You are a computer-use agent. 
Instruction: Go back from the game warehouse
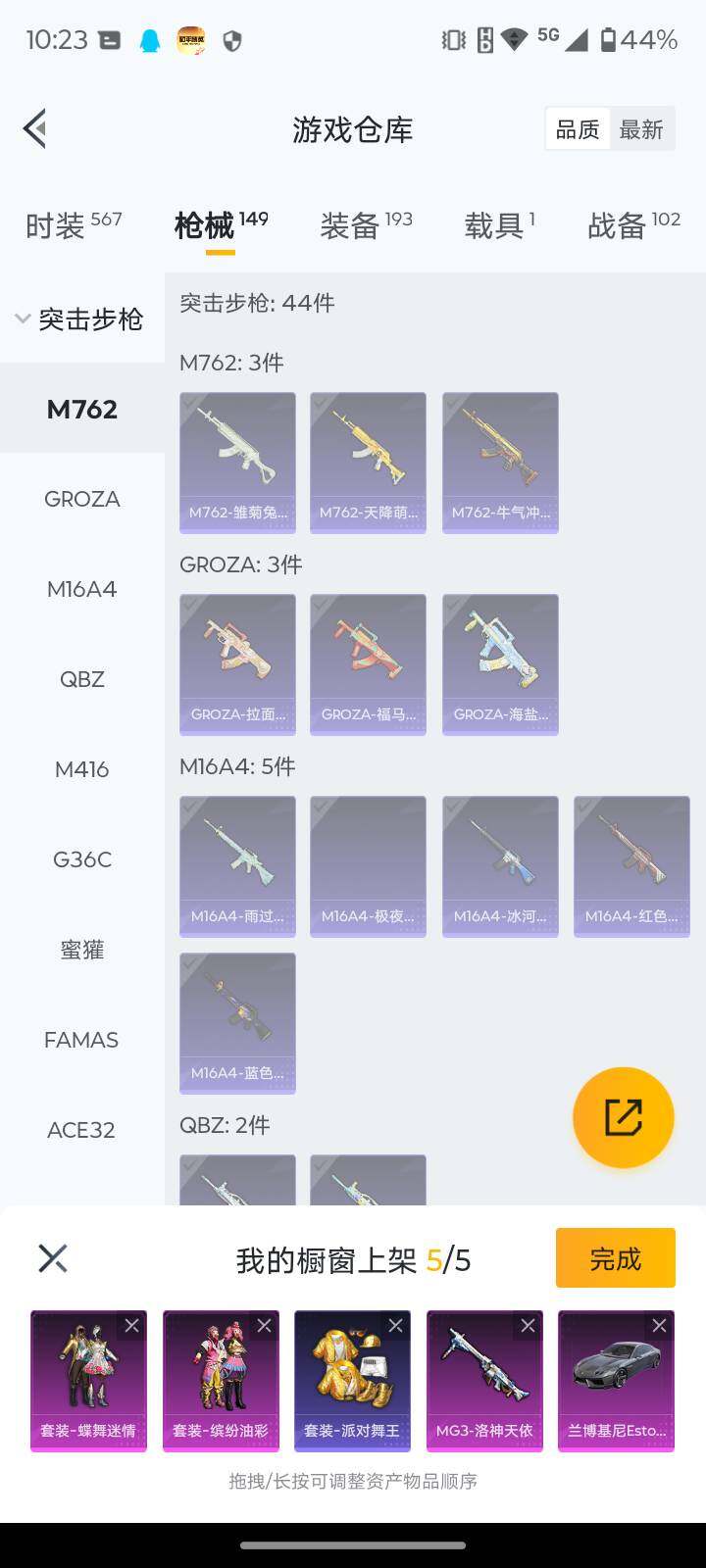(35, 128)
